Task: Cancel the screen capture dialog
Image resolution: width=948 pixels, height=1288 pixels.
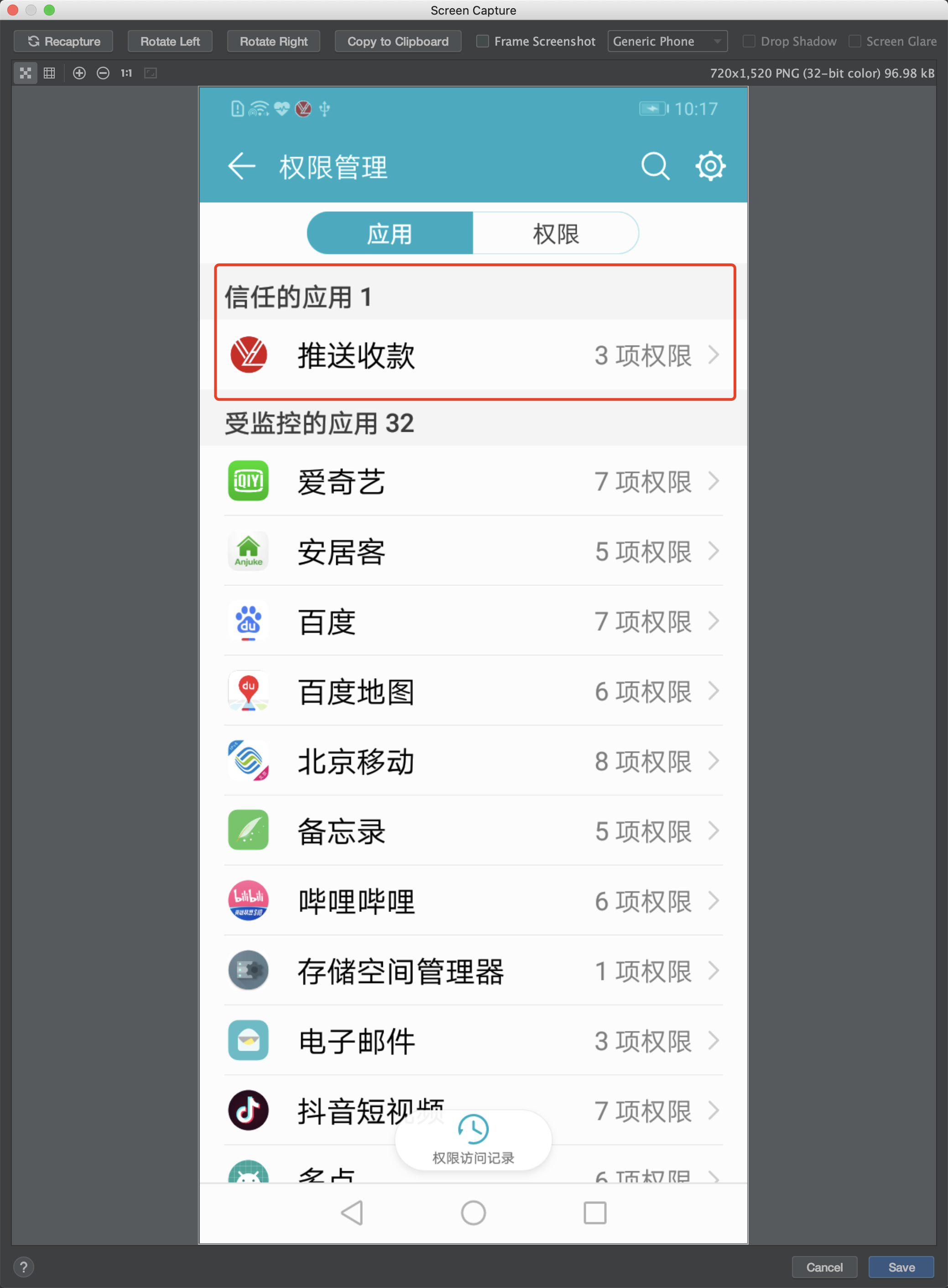Action: click(823, 1267)
